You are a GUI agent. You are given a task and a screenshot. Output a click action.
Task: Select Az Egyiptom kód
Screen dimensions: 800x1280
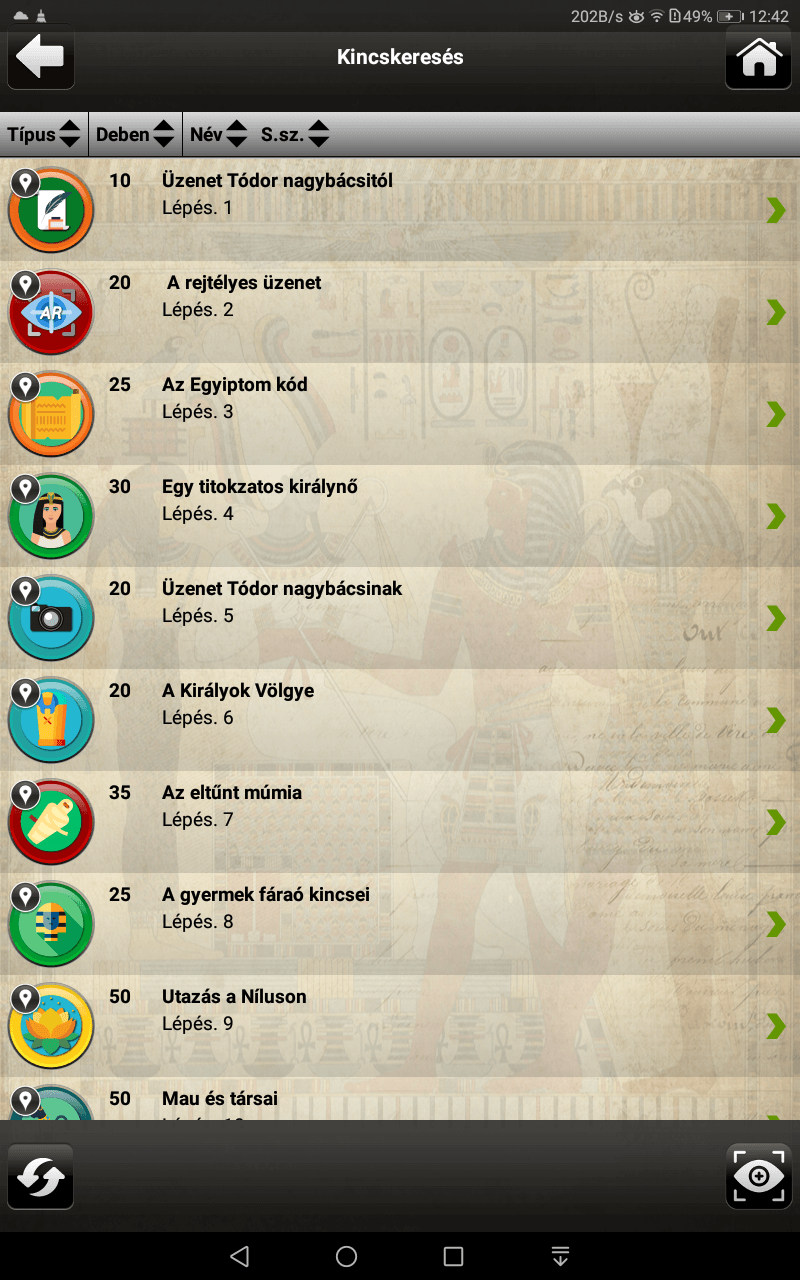tap(400, 413)
